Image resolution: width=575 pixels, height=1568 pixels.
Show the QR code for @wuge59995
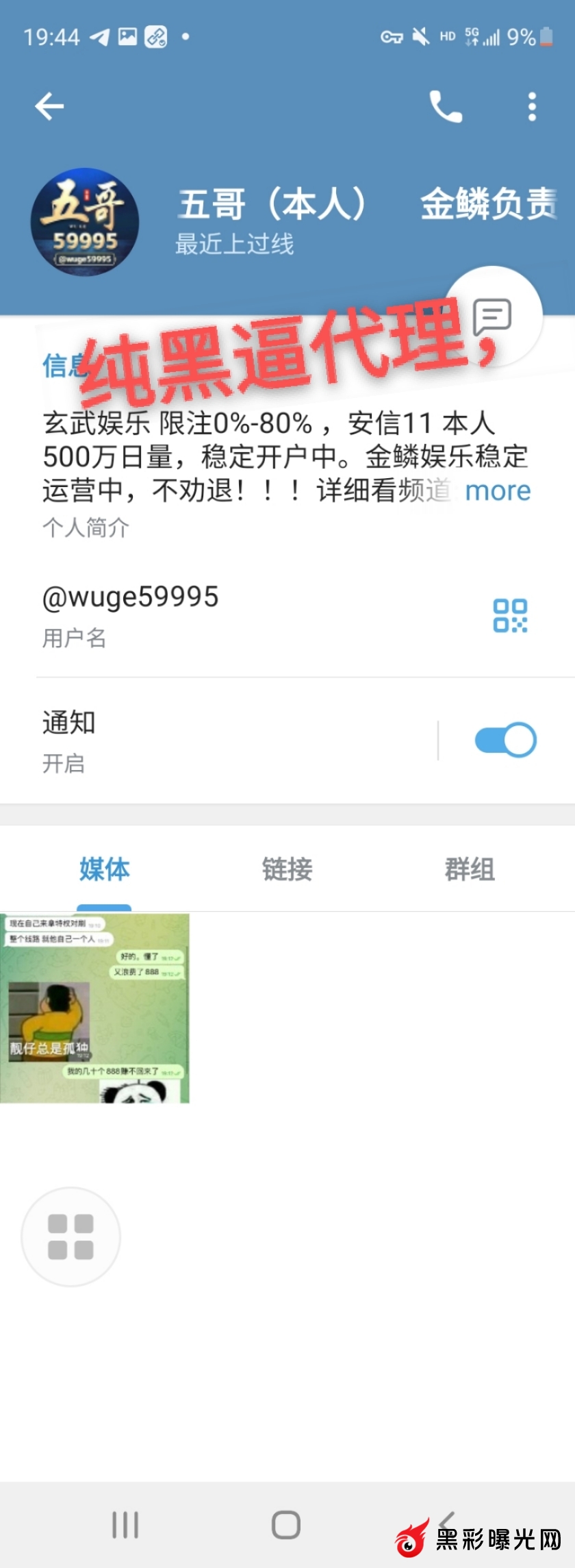pos(510,615)
